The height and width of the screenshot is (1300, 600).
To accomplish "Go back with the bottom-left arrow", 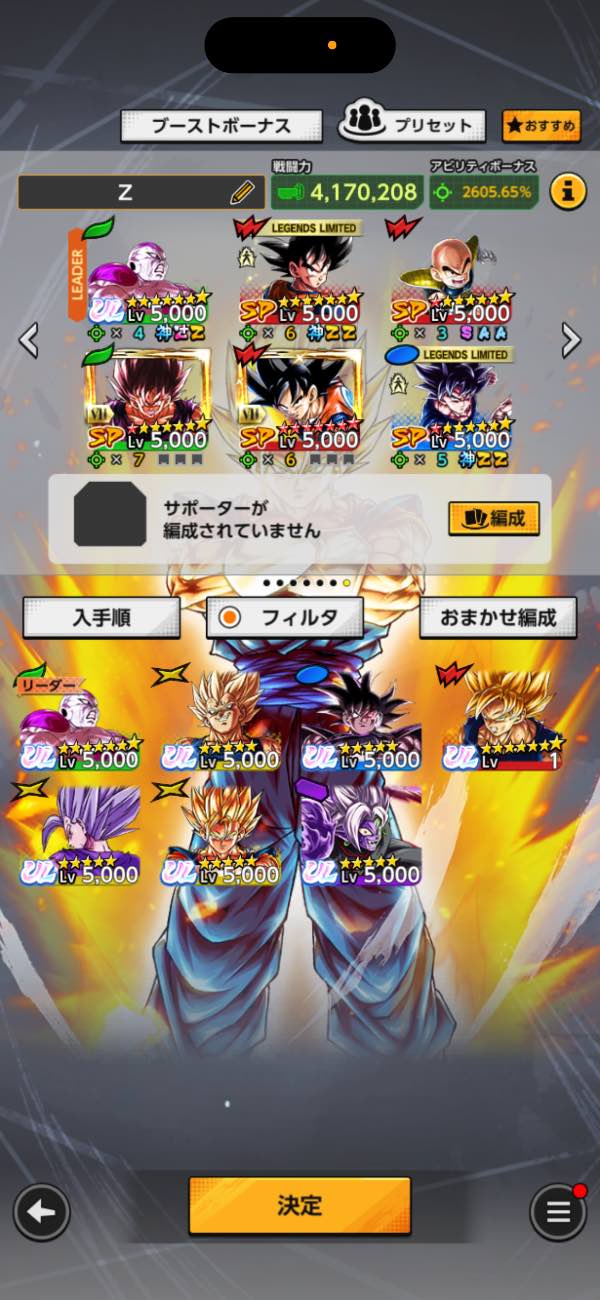I will tap(41, 1212).
